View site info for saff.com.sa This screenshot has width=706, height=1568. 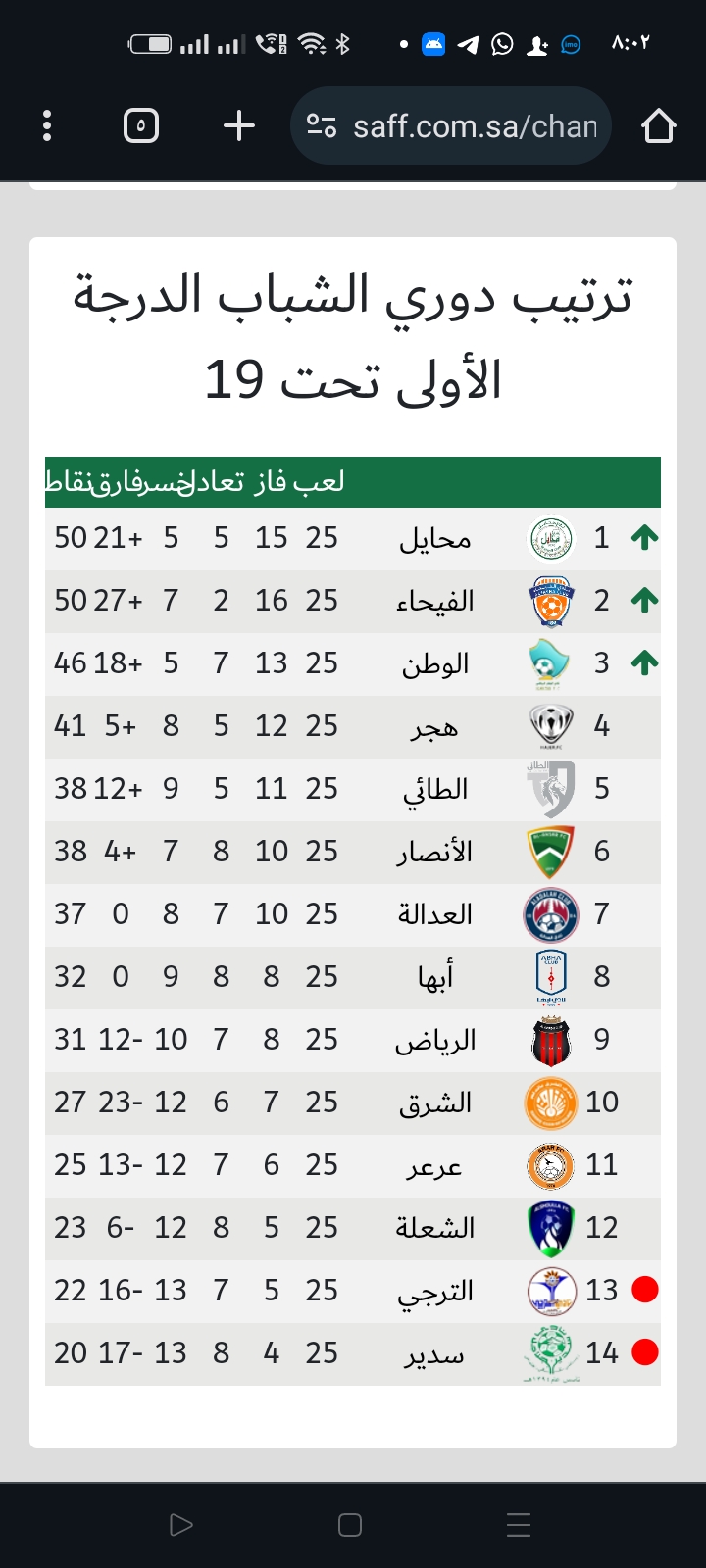point(322,126)
